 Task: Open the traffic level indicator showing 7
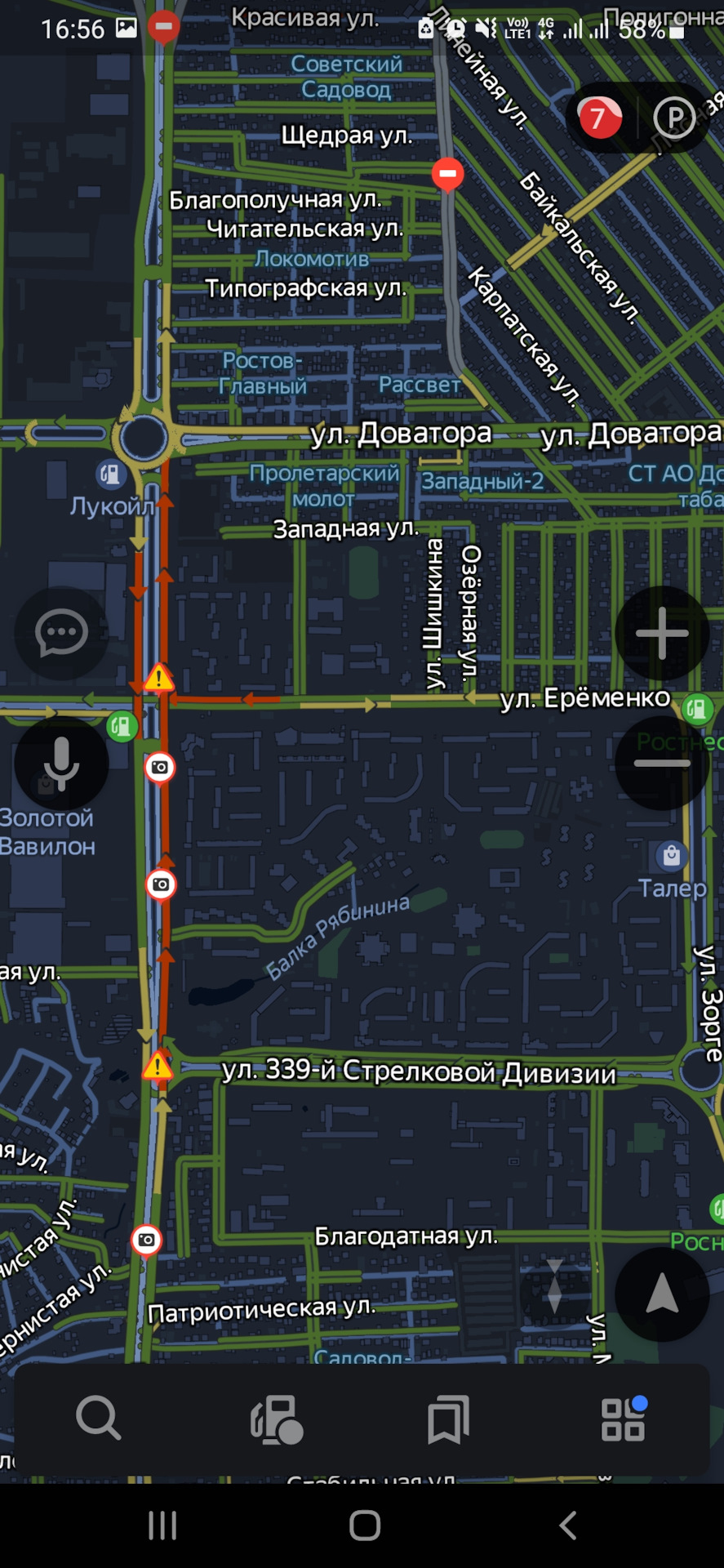599,118
